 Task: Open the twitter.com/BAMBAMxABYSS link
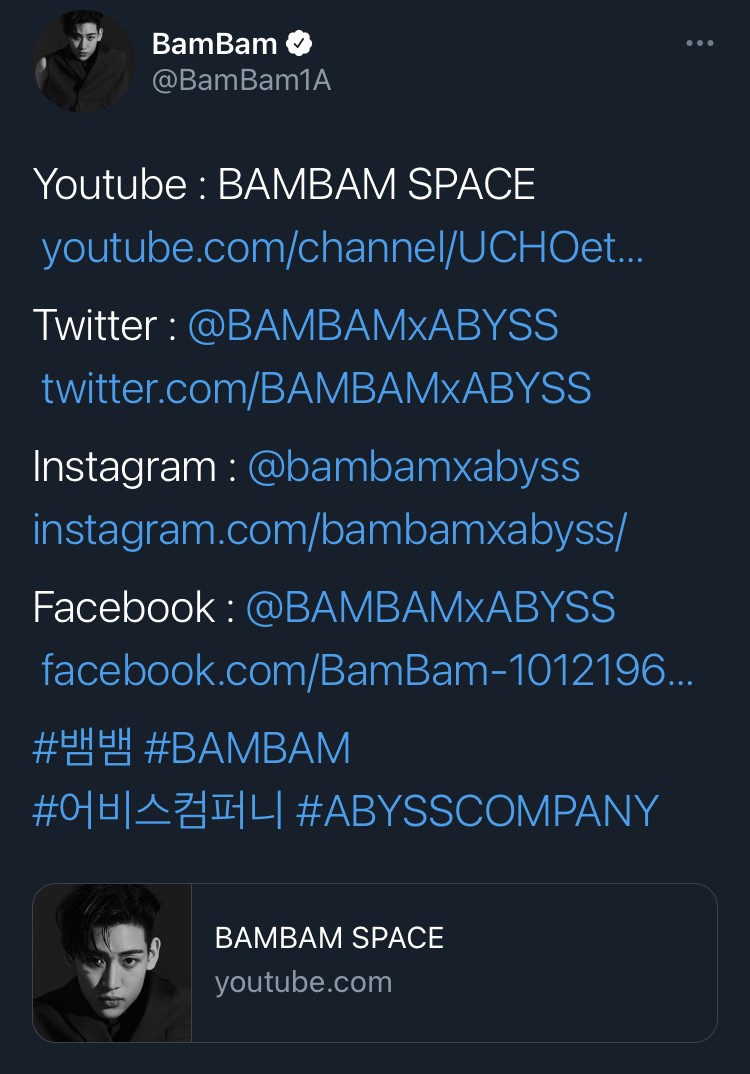click(x=316, y=389)
